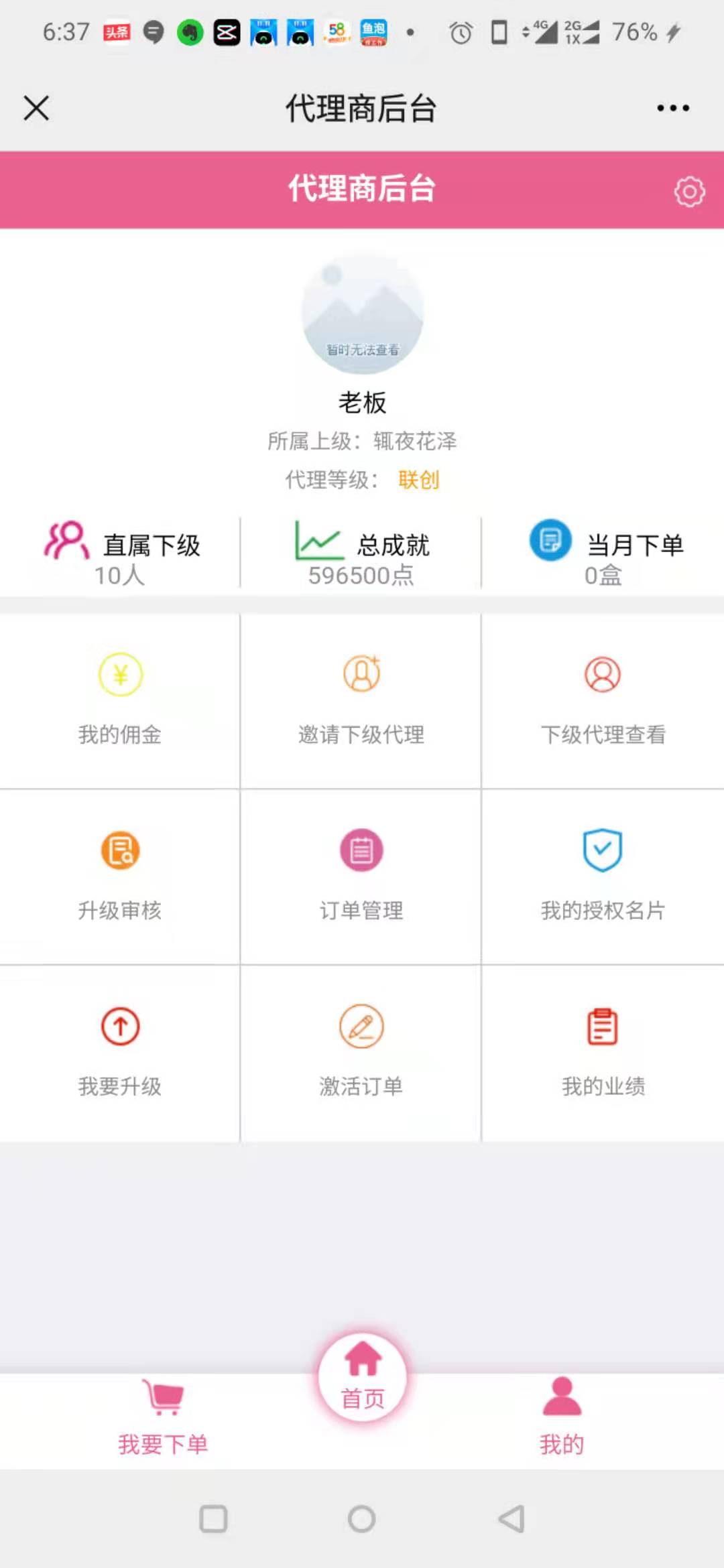Select 邀请下级代理 invite icon
The height and width of the screenshot is (1568, 724).
tap(361, 675)
